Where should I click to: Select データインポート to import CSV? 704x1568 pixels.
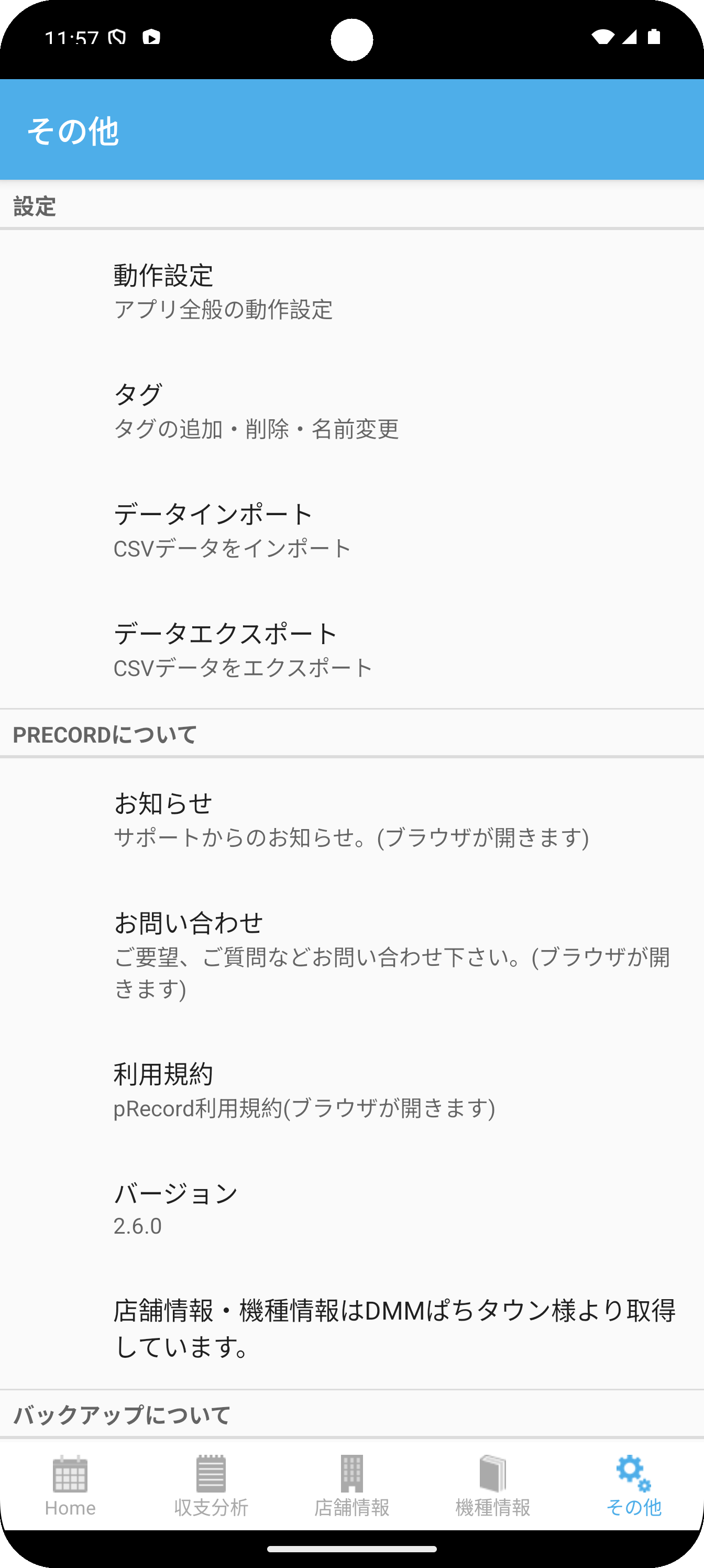click(351, 529)
